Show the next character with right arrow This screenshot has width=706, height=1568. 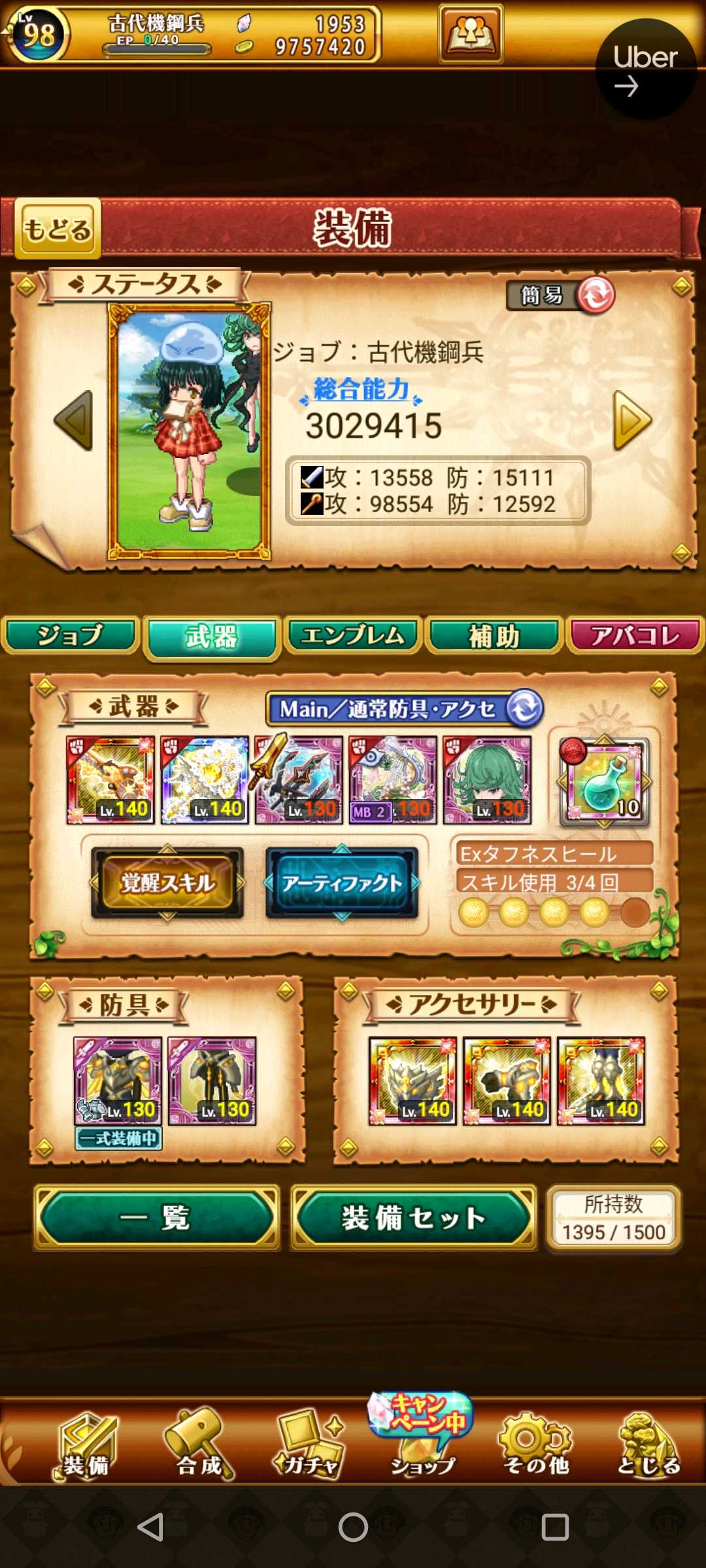631,421
